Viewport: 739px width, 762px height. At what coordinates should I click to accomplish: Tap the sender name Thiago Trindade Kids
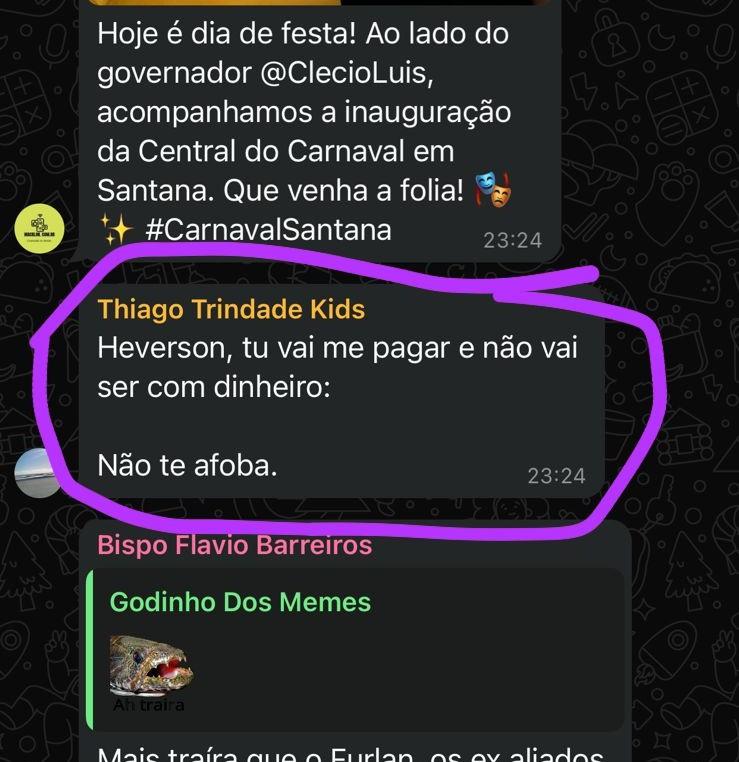[x=231, y=310]
